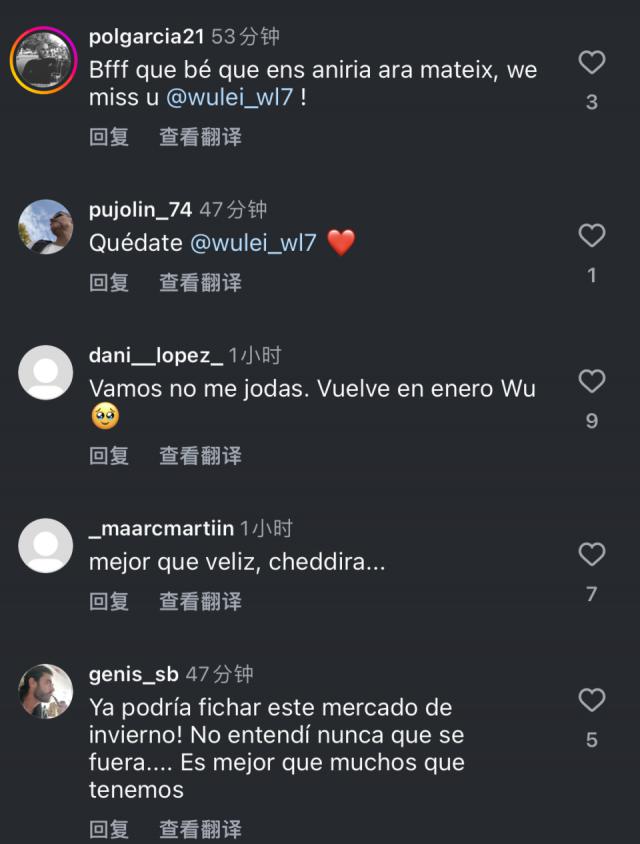Open @wulei_wl7 mention in pujolin_74's comment
This screenshot has width=640, height=844.
point(253,243)
